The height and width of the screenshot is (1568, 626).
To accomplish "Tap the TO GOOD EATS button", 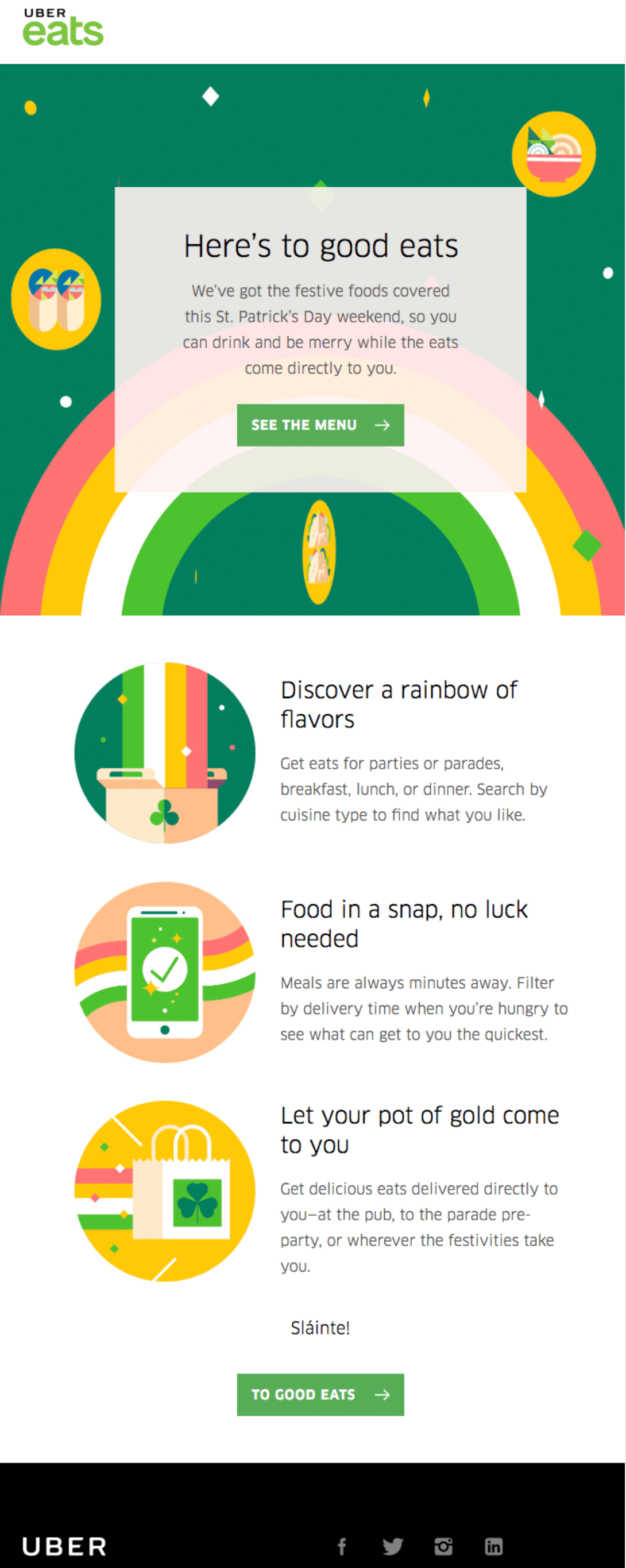I will pos(320,1394).
